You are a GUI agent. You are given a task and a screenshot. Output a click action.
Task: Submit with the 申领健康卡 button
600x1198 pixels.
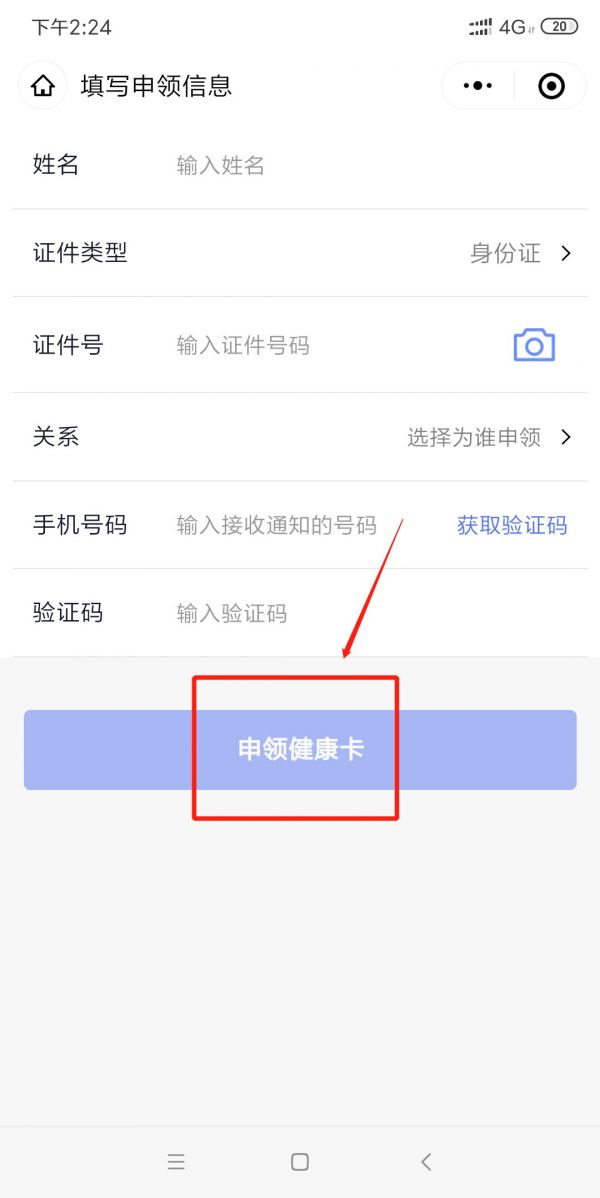click(300, 750)
